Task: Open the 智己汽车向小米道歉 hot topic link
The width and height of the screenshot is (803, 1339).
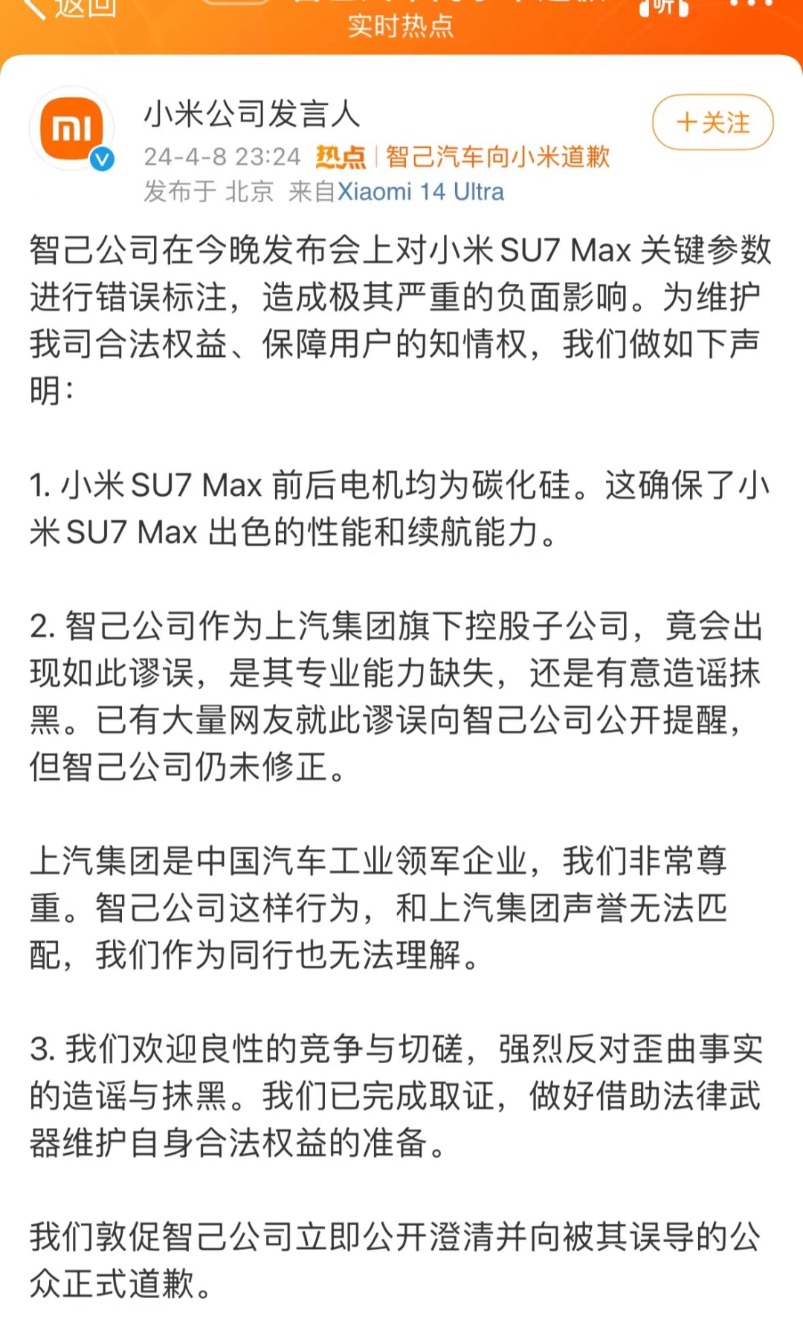Action: coord(497,157)
